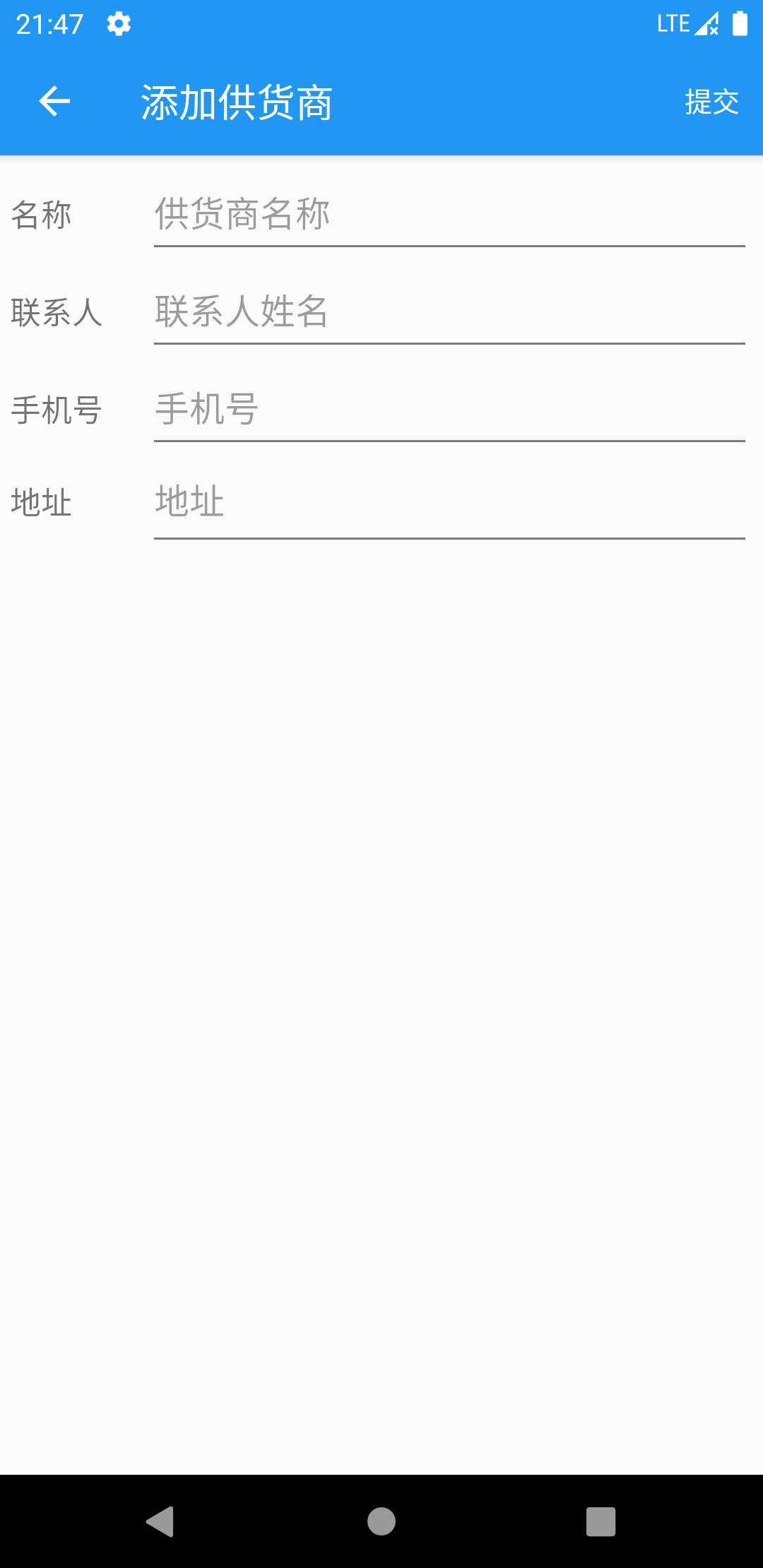
Task: Tap the 手机号 phone number field
Action: (x=449, y=410)
